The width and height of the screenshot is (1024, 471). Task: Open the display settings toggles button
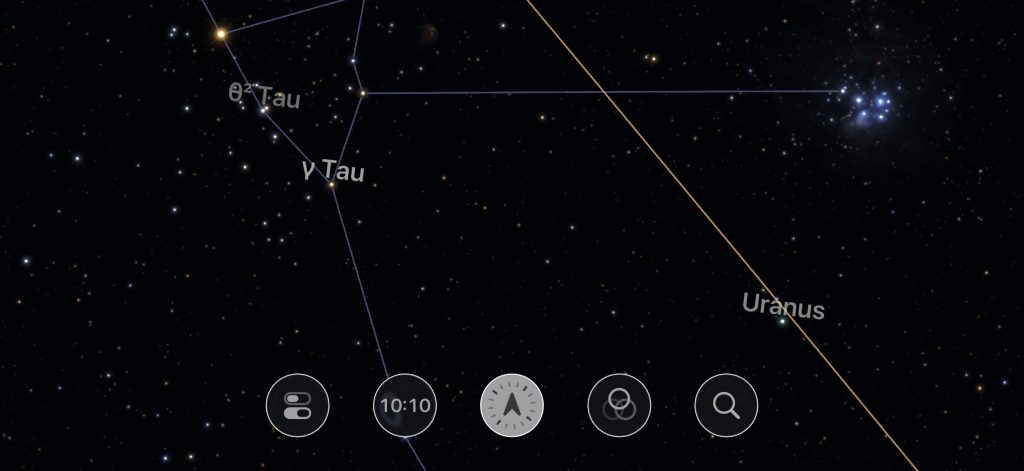tap(297, 405)
